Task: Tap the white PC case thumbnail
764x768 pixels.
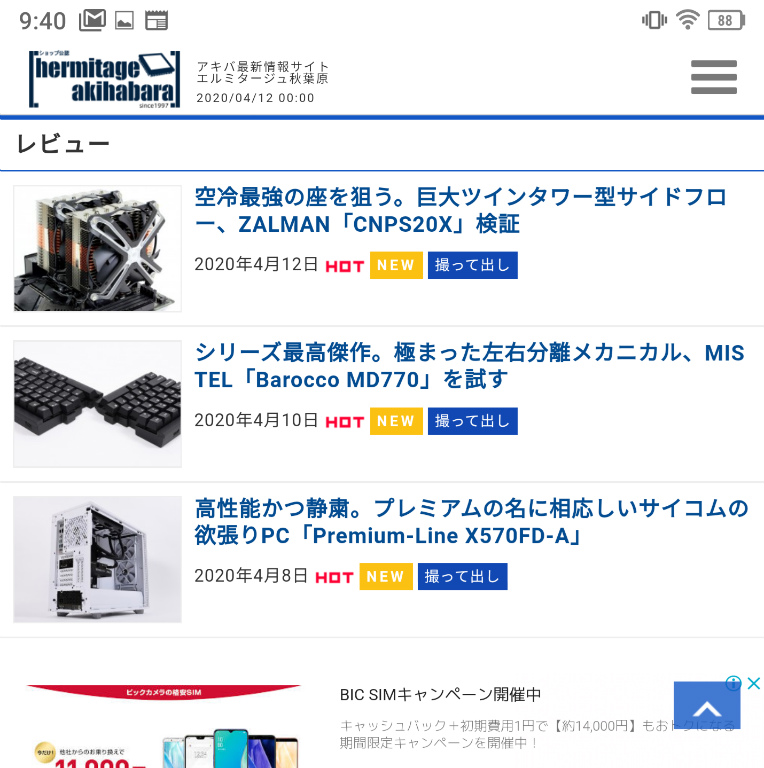Action: 97,560
